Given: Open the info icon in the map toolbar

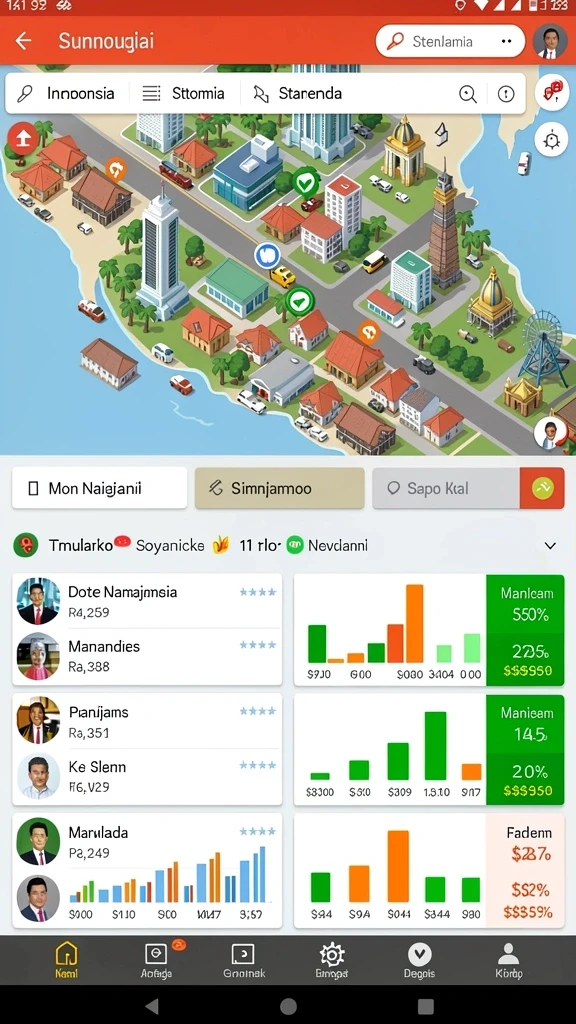Looking at the screenshot, I should tap(506, 94).
